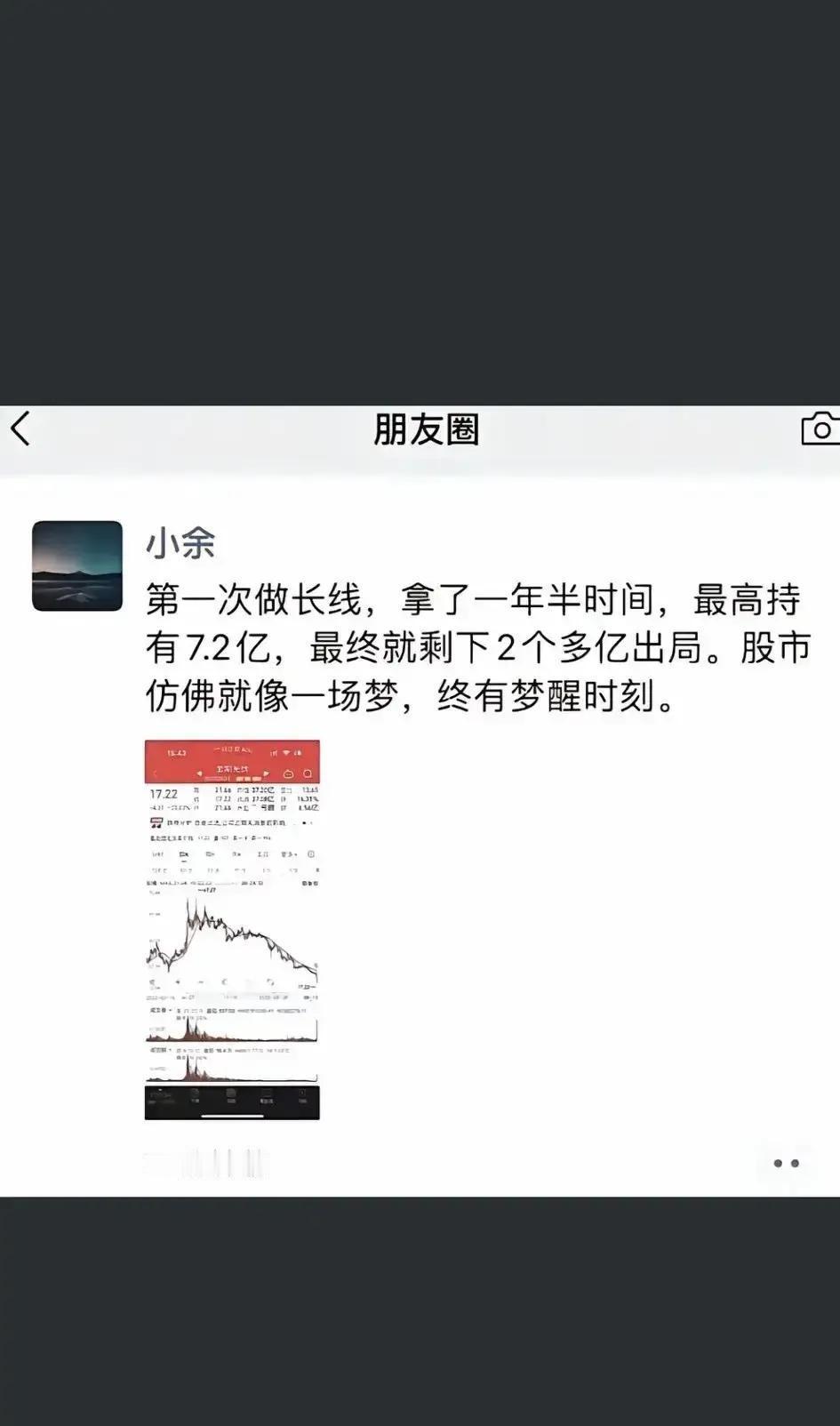Tap the announcement icon below the 17.22 quote
The image size is (840, 1426).
tap(156, 822)
